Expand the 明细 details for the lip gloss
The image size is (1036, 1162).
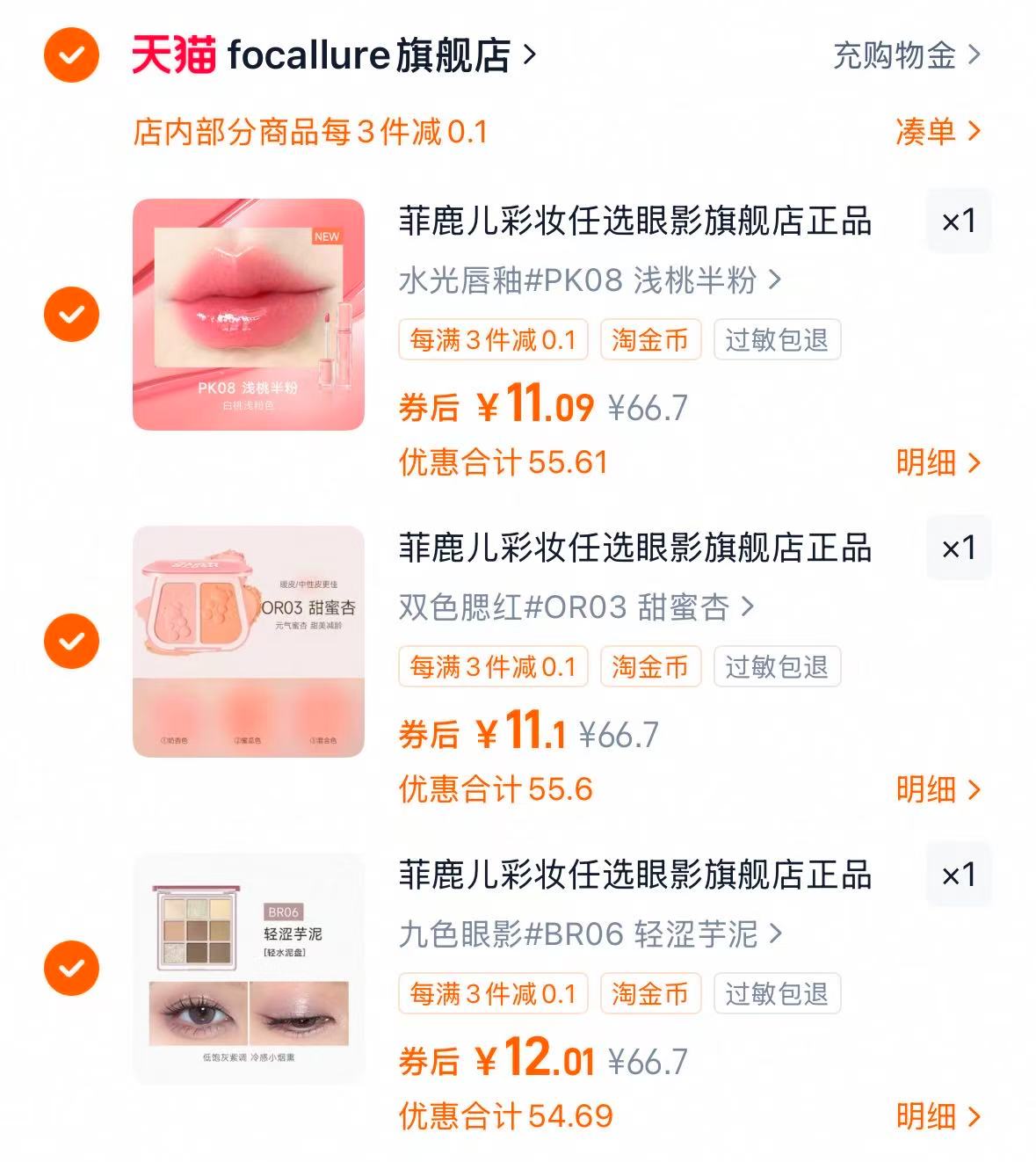pyautogui.click(x=932, y=462)
